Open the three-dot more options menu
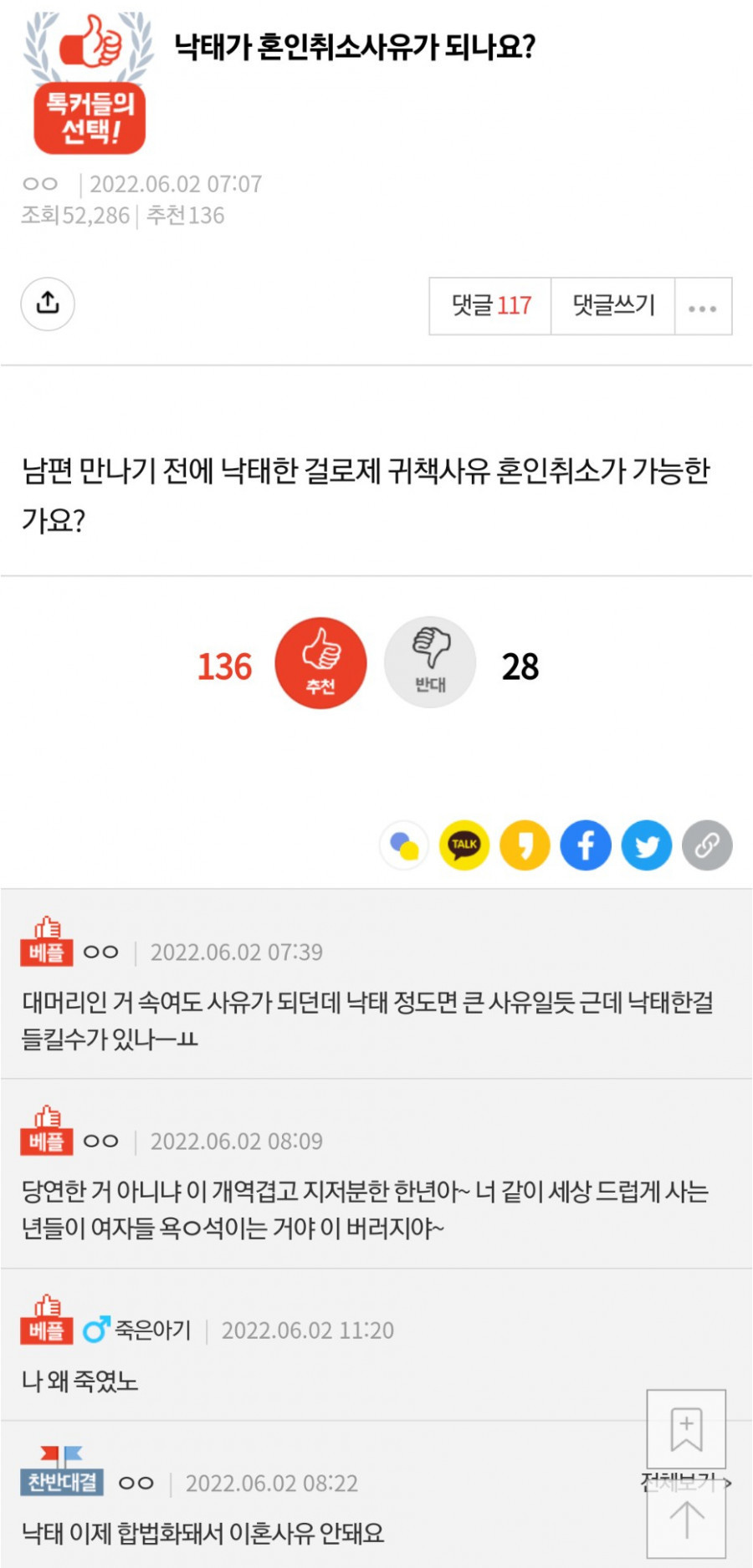This screenshot has height=1568, width=753. (x=702, y=308)
